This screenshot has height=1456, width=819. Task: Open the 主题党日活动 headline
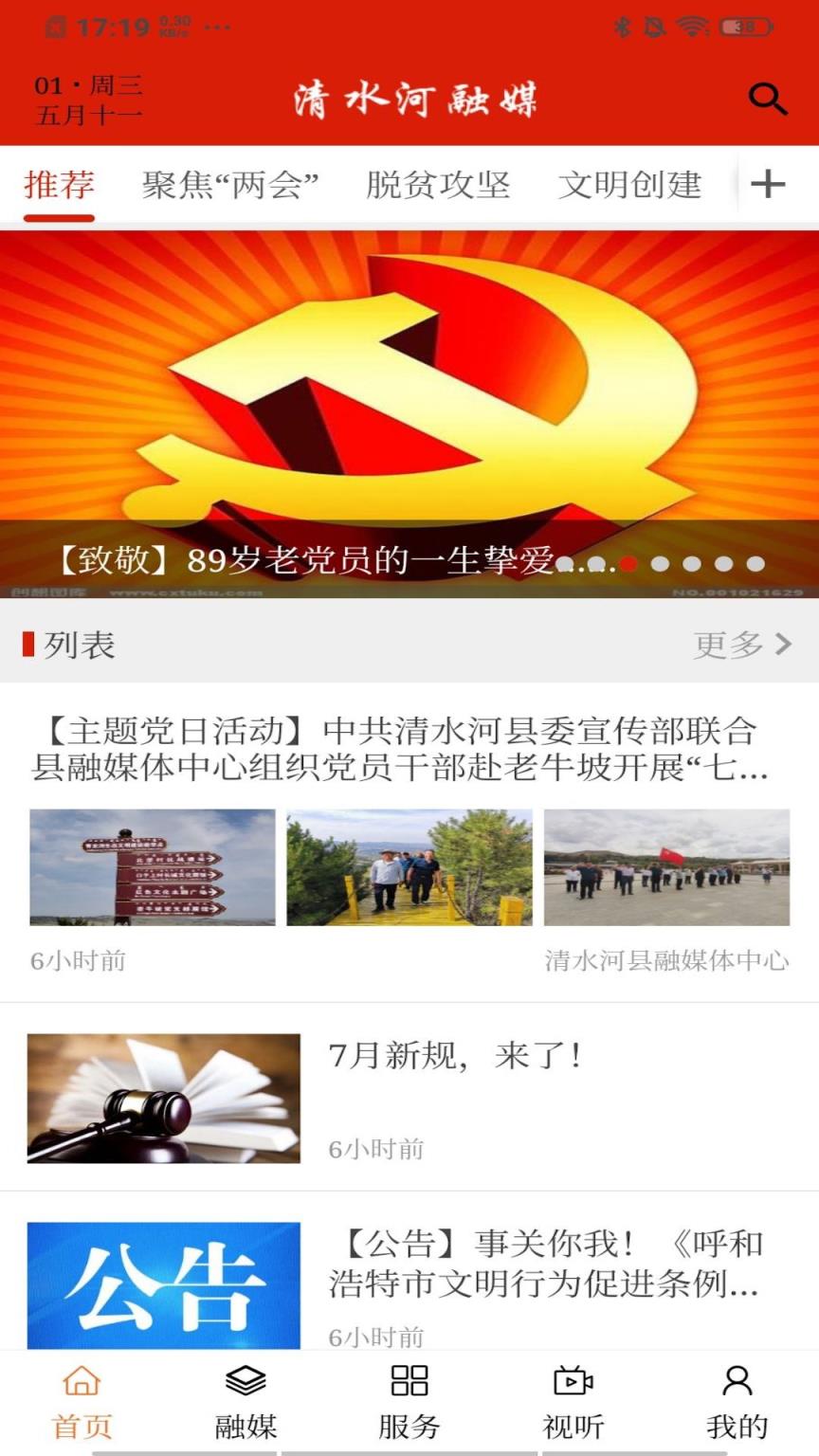(x=409, y=746)
